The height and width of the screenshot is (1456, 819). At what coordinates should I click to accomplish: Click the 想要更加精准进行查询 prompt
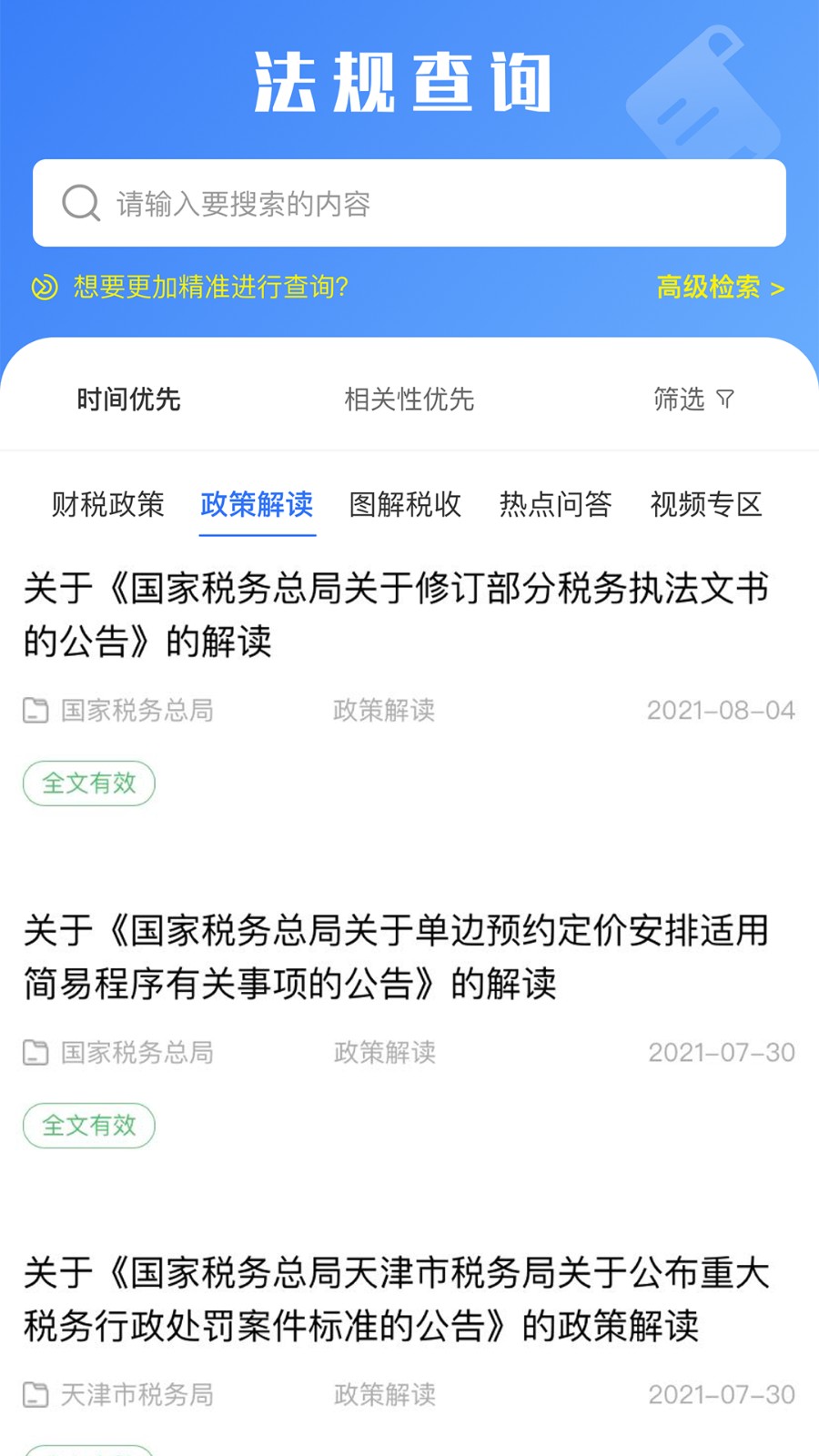tap(211, 288)
